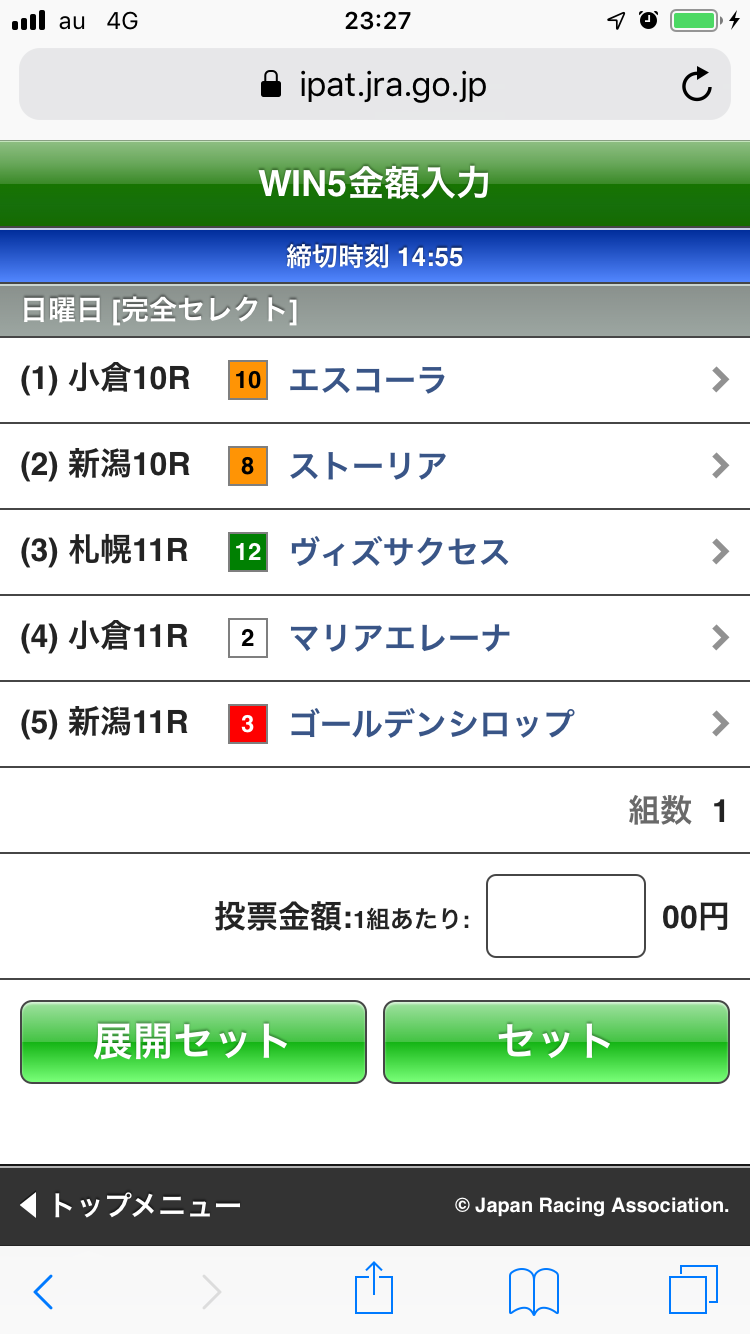750x1334 pixels.
Task: Select the 札幌11R ヴィズサクセス row
Action: point(375,552)
